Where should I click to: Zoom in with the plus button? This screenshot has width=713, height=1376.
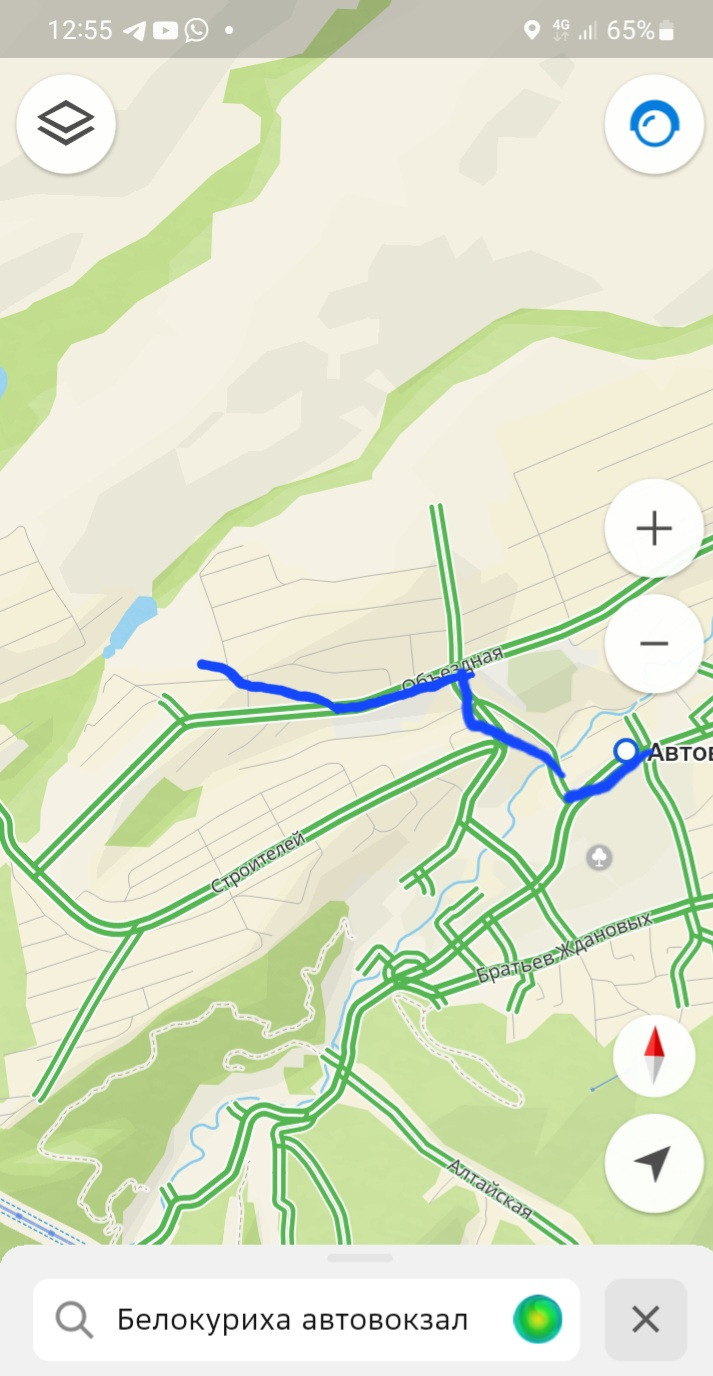tap(654, 528)
